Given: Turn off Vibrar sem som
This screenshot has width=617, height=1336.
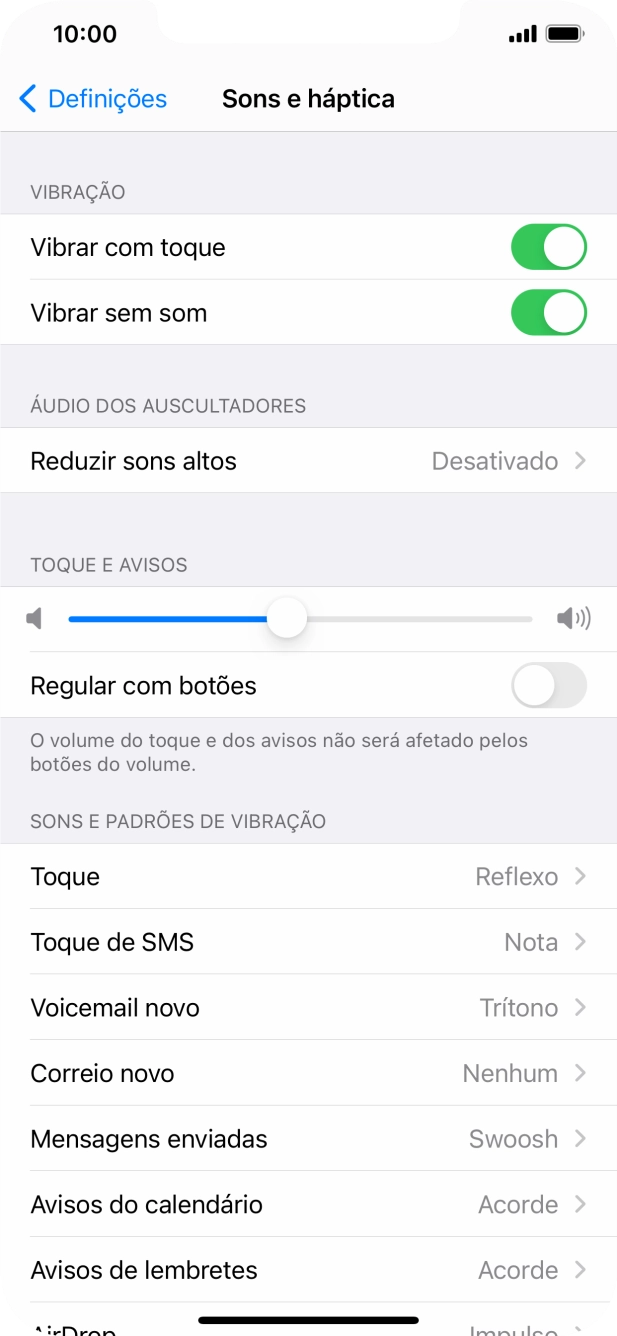Looking at the screenshot, I should coord(548,313).
